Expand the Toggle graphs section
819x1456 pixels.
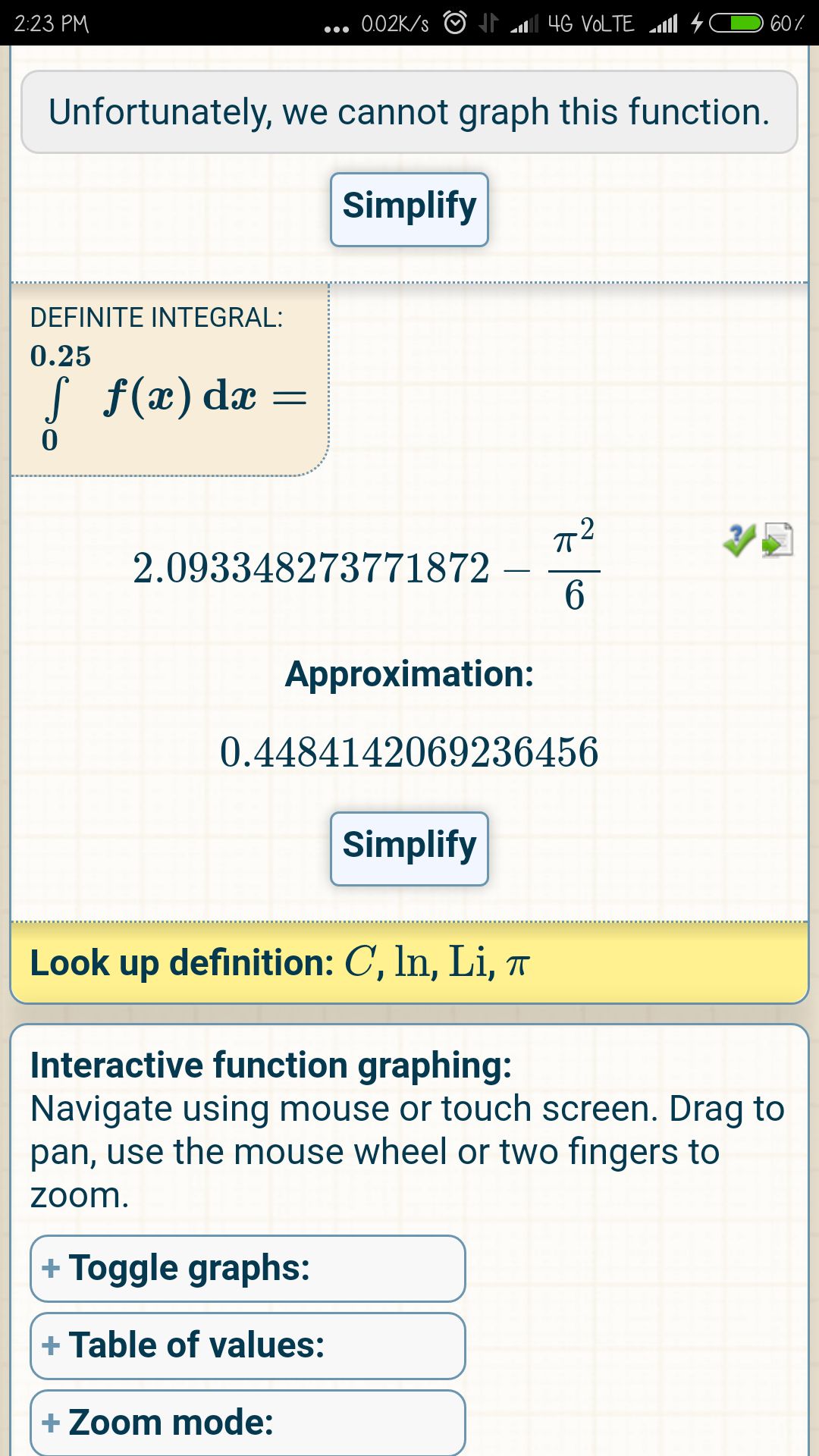[x=247, y=1268]
